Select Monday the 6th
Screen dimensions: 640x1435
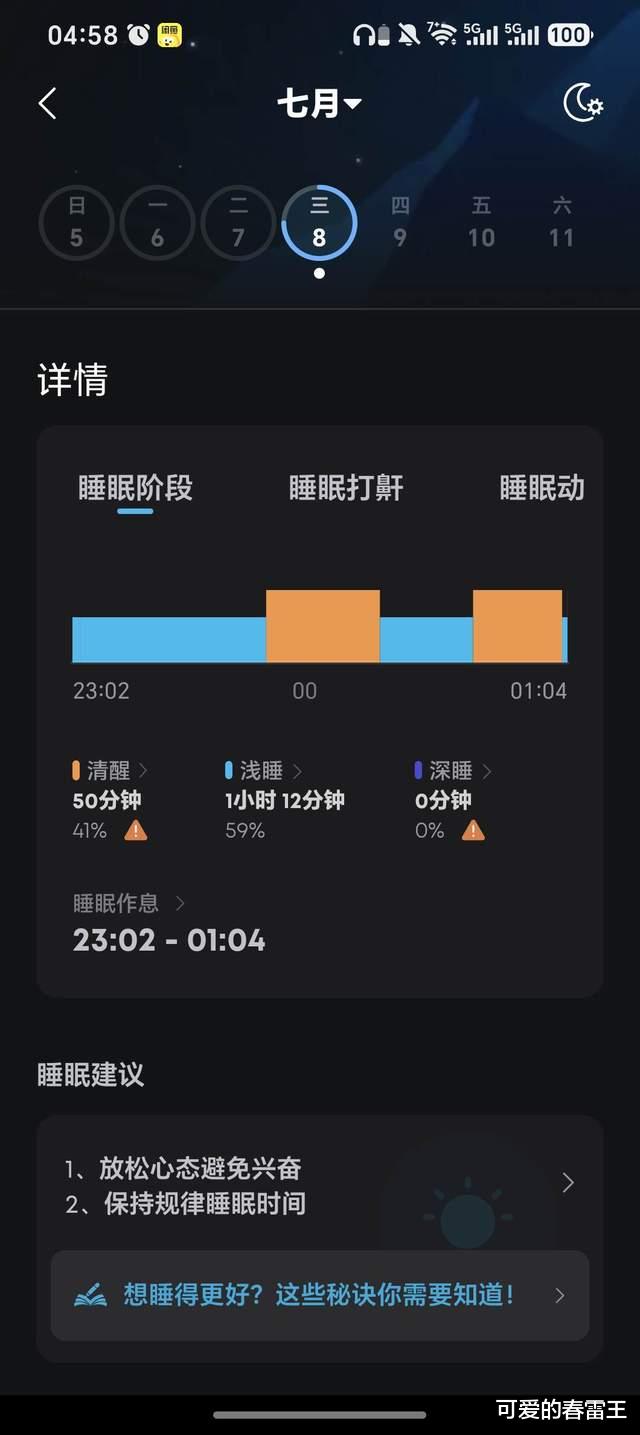coord(157,223)
